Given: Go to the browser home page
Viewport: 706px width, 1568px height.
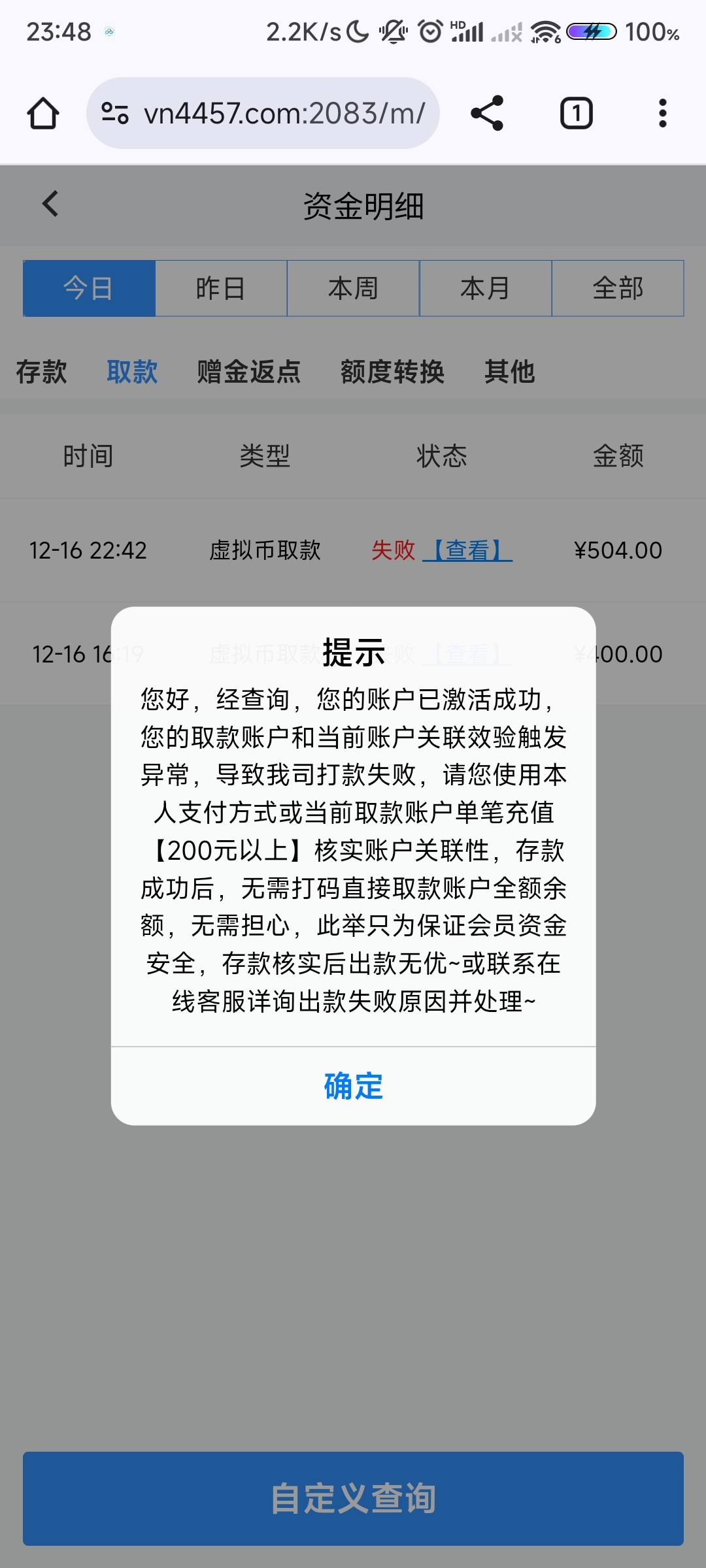Looking at the screenshot, I should [x=43, y=113].
